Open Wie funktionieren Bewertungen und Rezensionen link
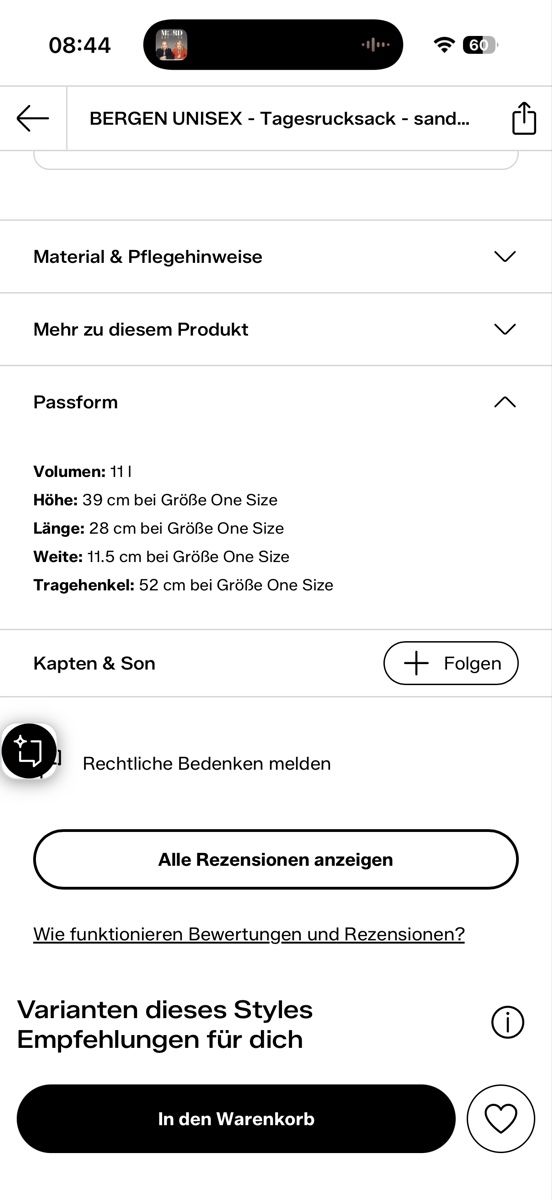 (x=249, y=934)
